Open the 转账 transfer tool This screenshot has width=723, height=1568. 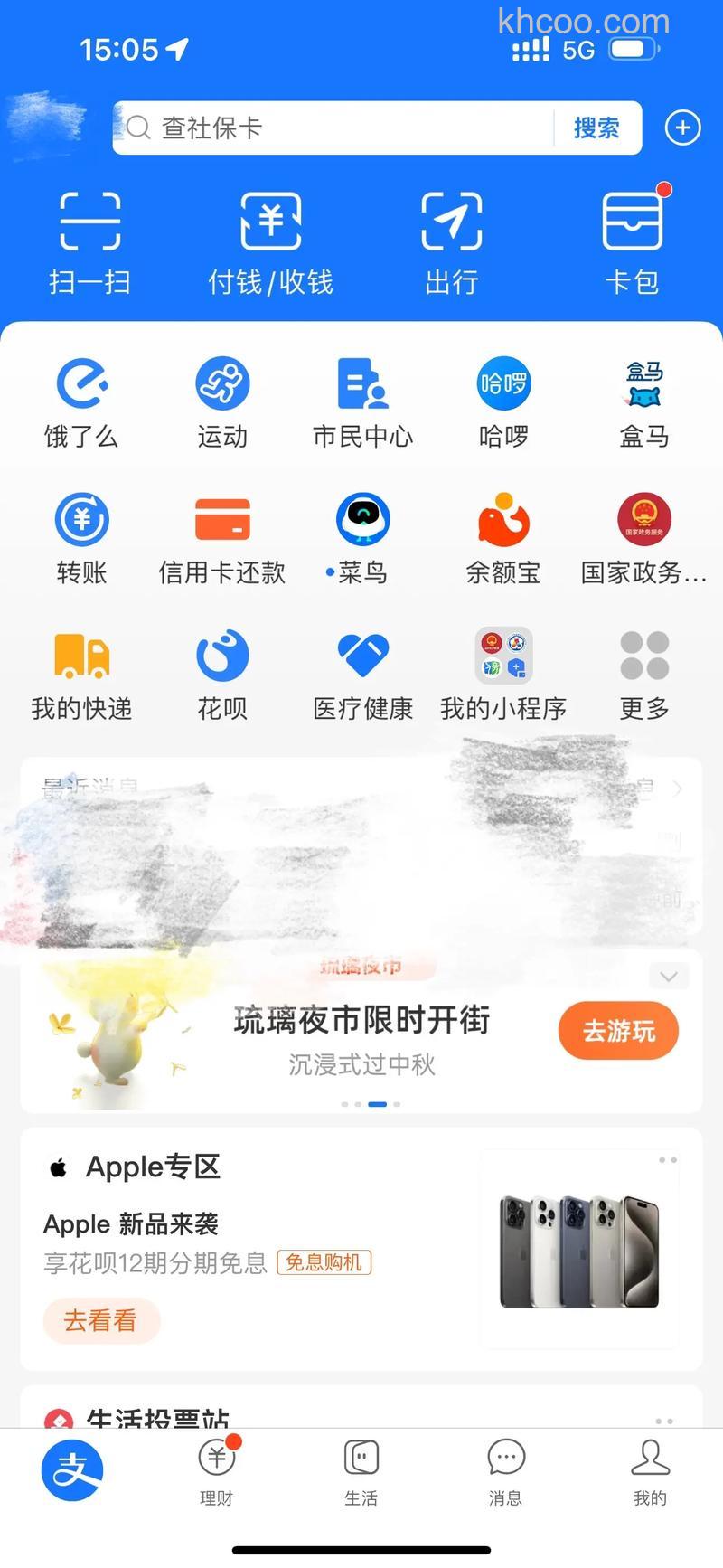[80, 538]
